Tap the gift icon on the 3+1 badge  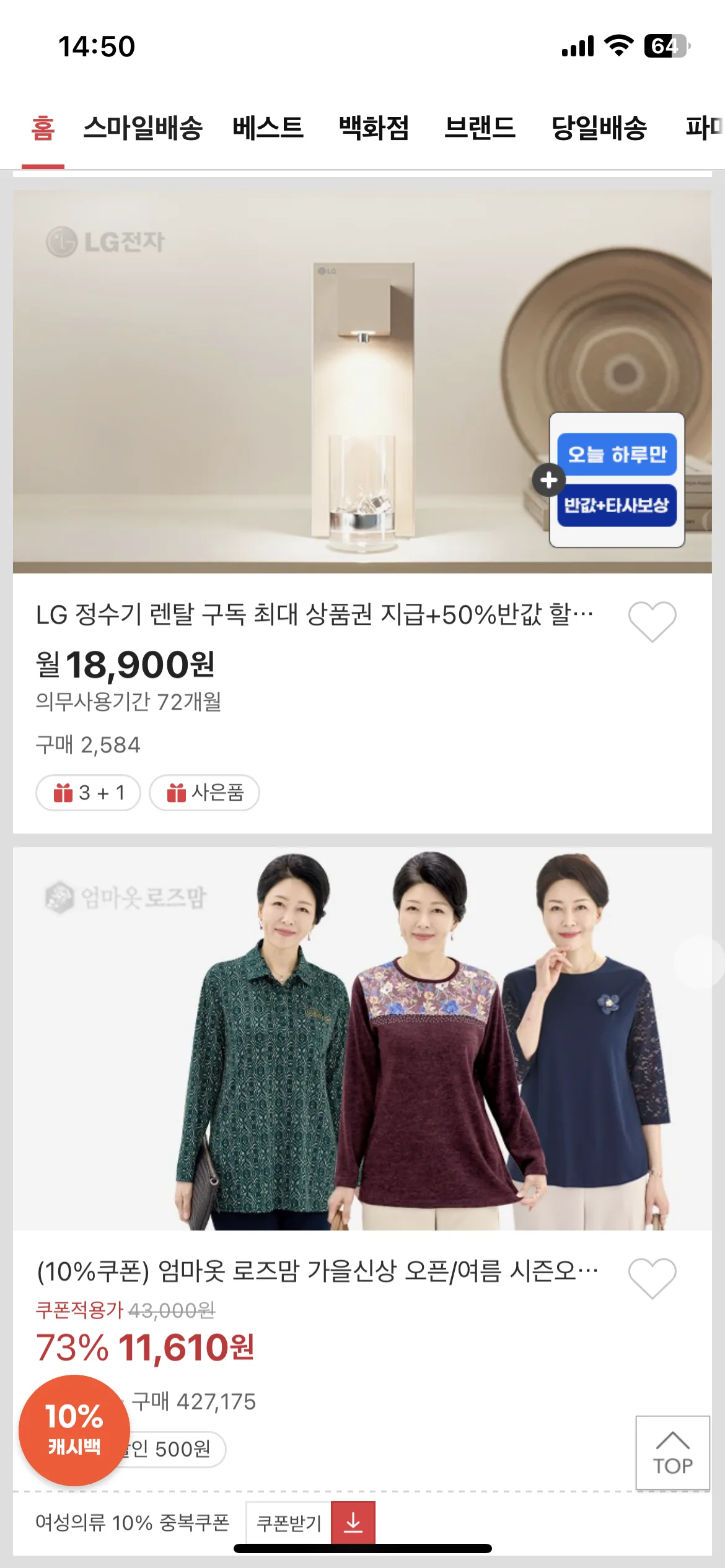click(64, 793)
